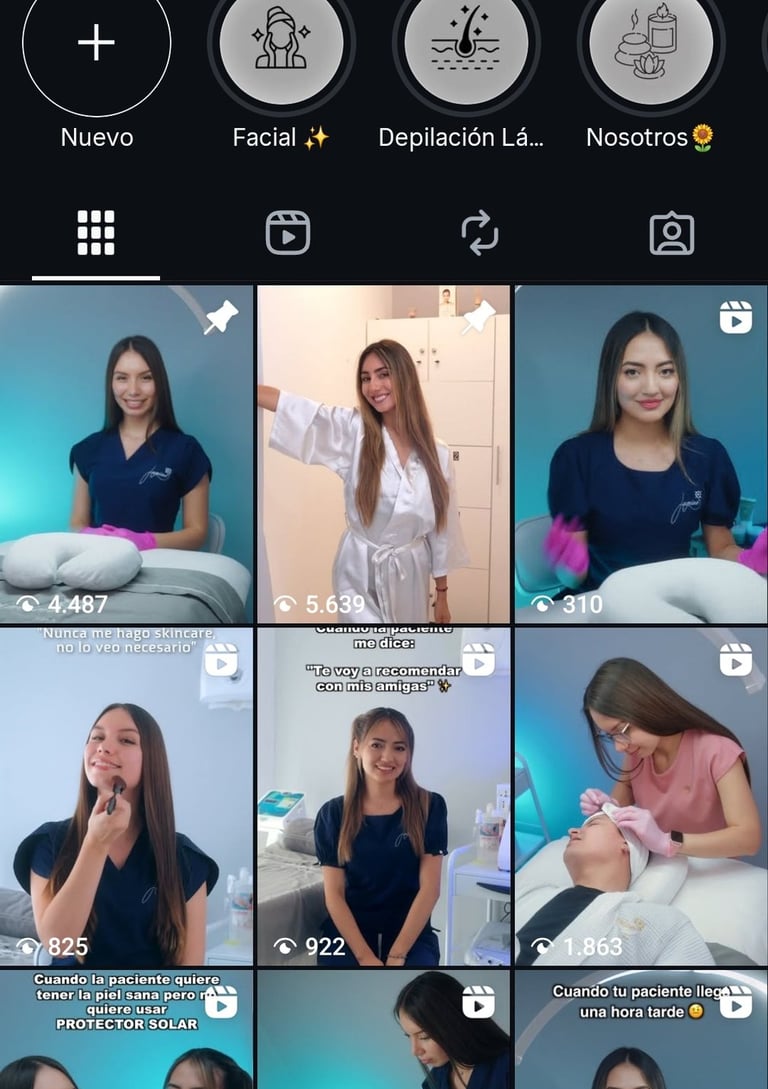Open the PROTECTOR SOLAR reel
Image resolution: width=768 pixels, height=1089 pixels.
click(126, 1030)
